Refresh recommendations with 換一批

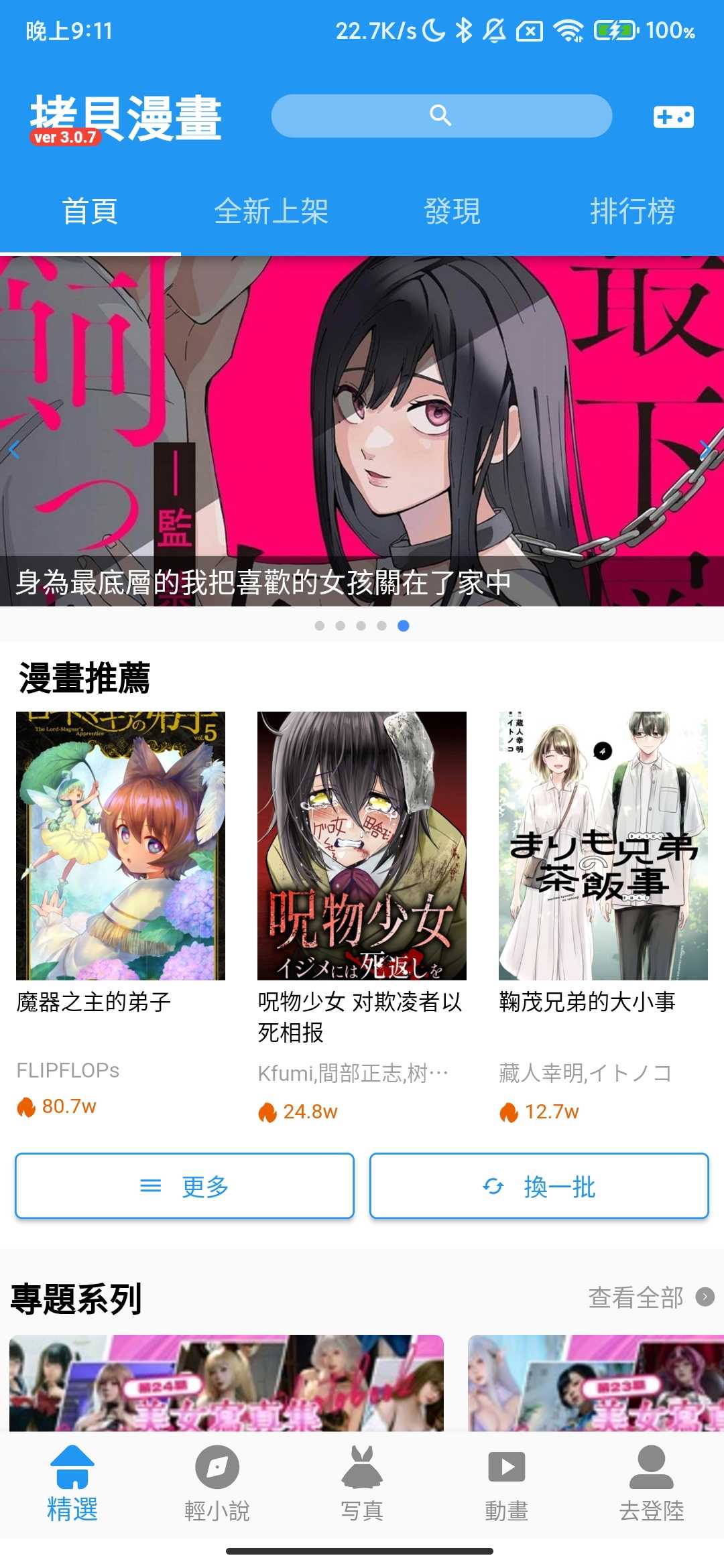click(x=539, y=1186)
